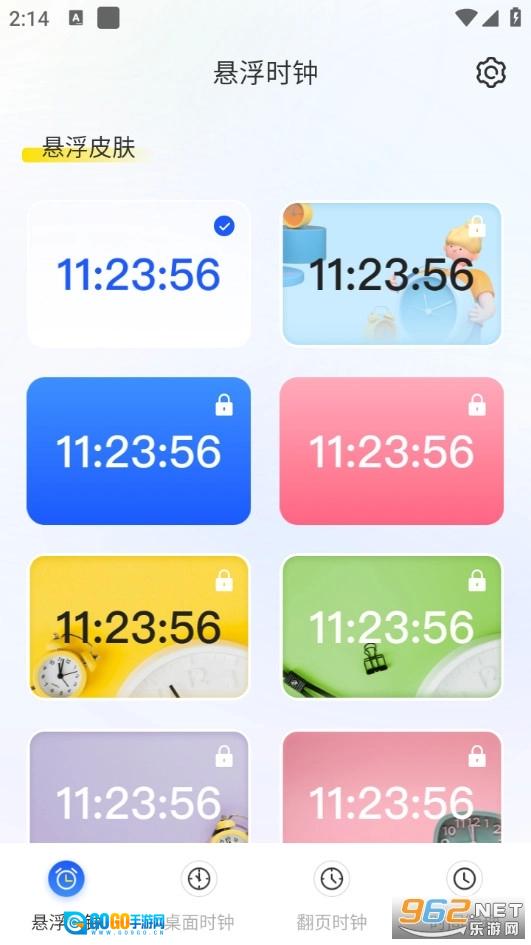Pick the pink gradient locked skin
Screen dimensions: 531x945
tap(392, 451)
